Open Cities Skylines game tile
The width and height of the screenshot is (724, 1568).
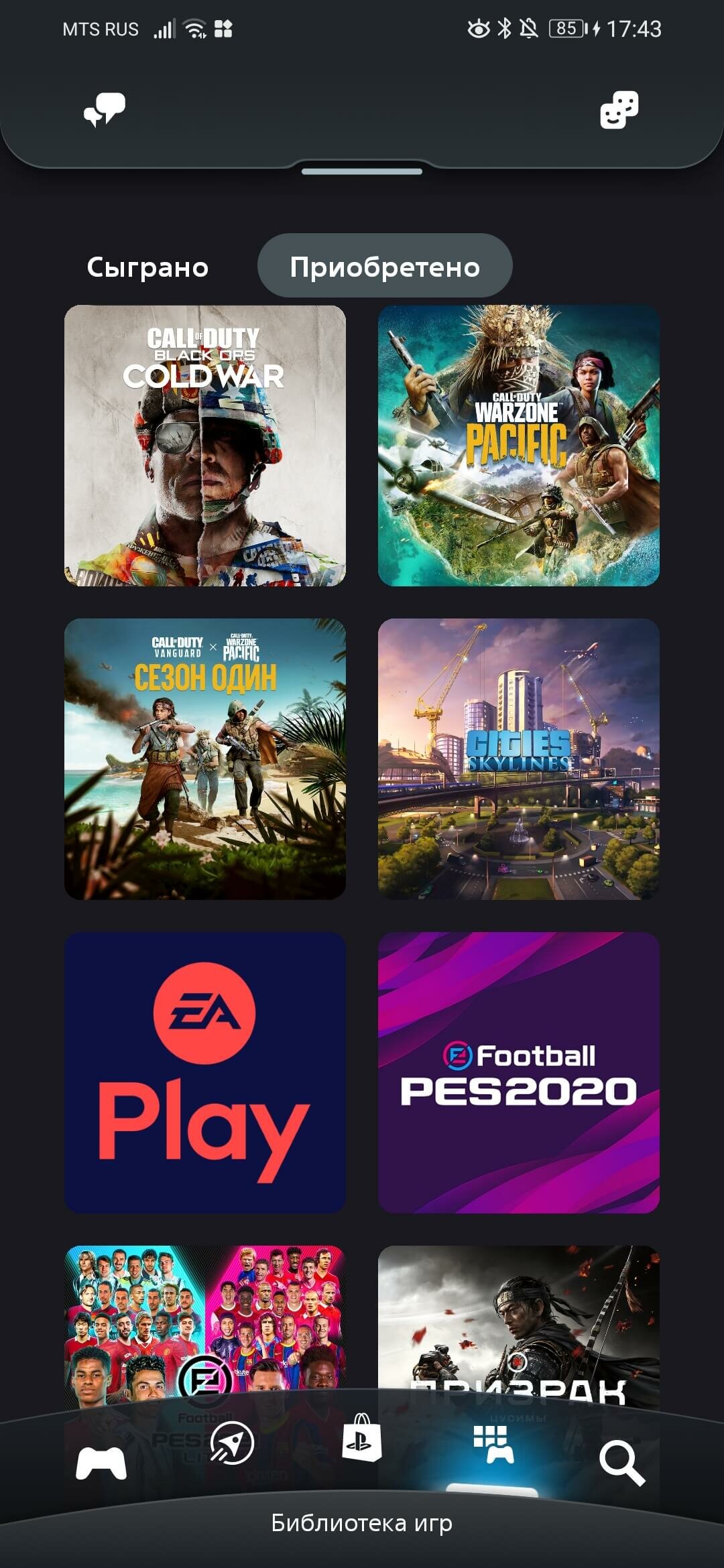pyautogui.click(x=519, y=759)
